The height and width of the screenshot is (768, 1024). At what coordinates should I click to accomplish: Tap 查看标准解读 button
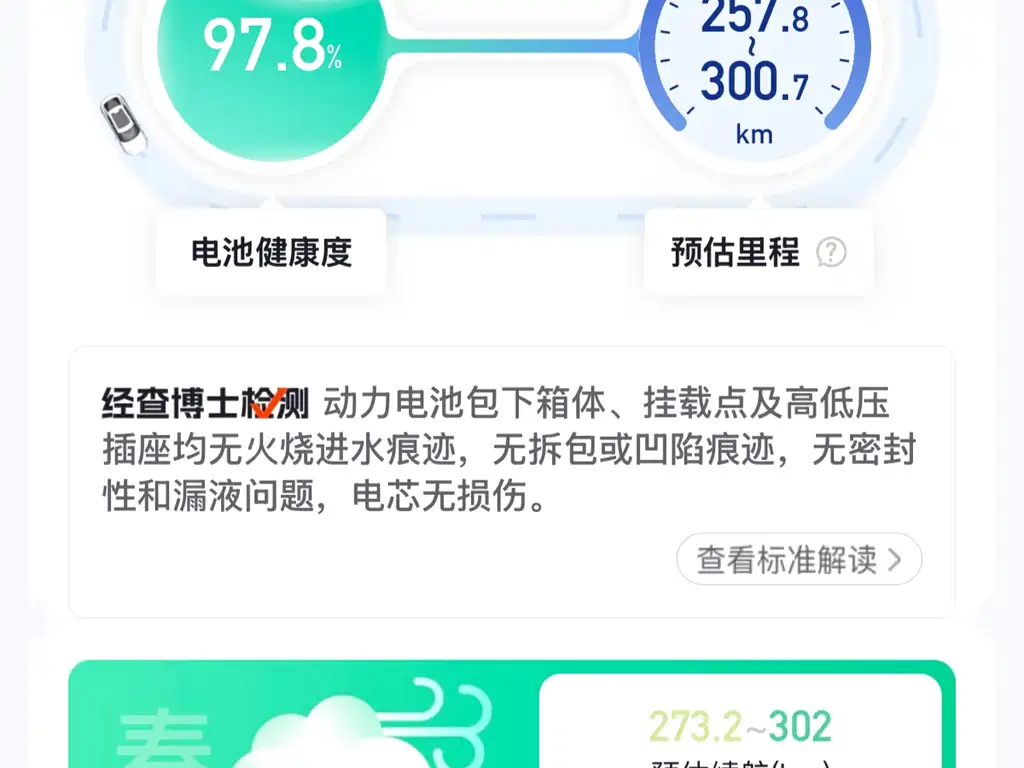pyautogui.click(x=798, y=559)
